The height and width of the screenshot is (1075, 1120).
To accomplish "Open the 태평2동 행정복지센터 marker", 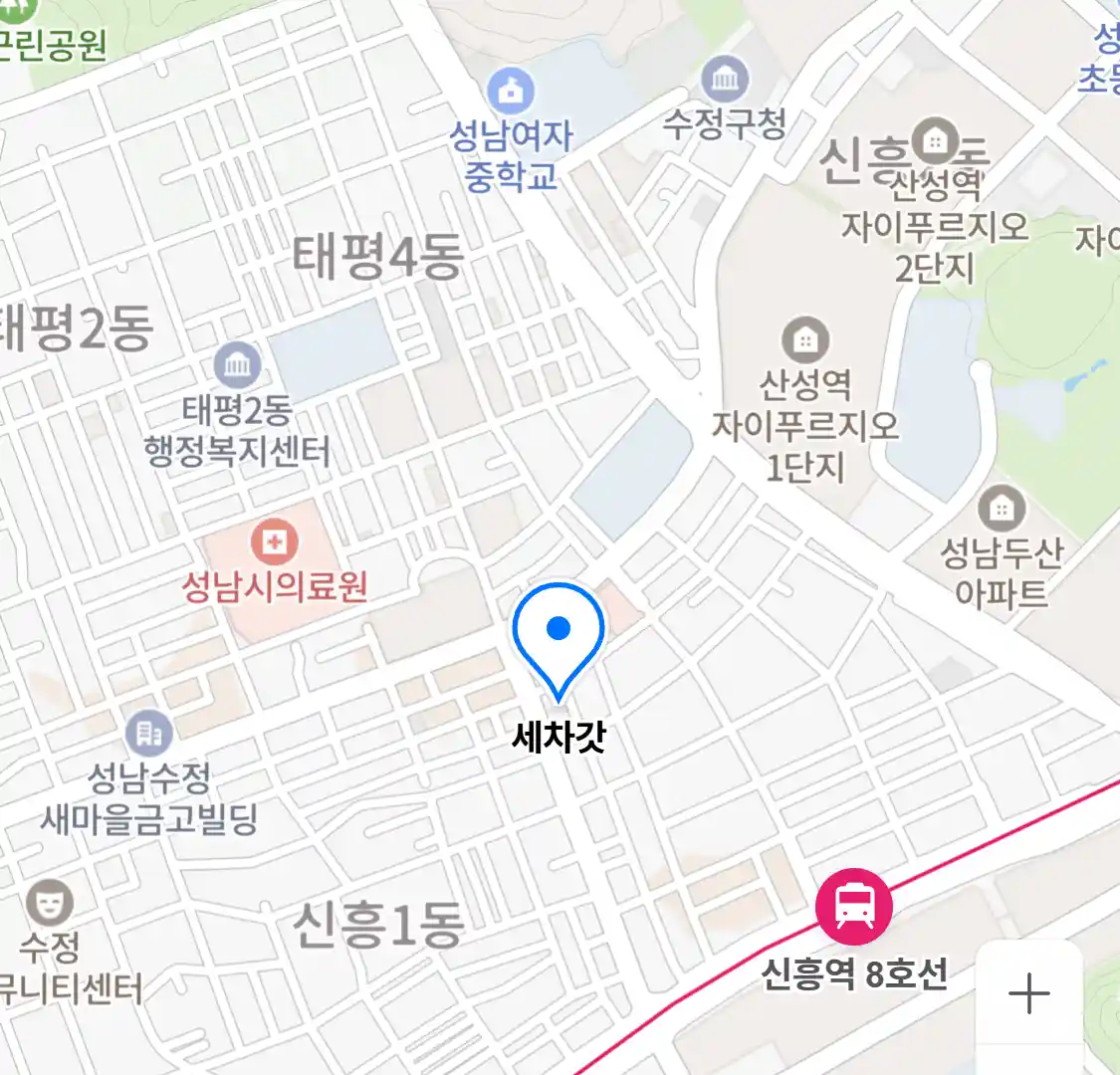I will 237,365.
